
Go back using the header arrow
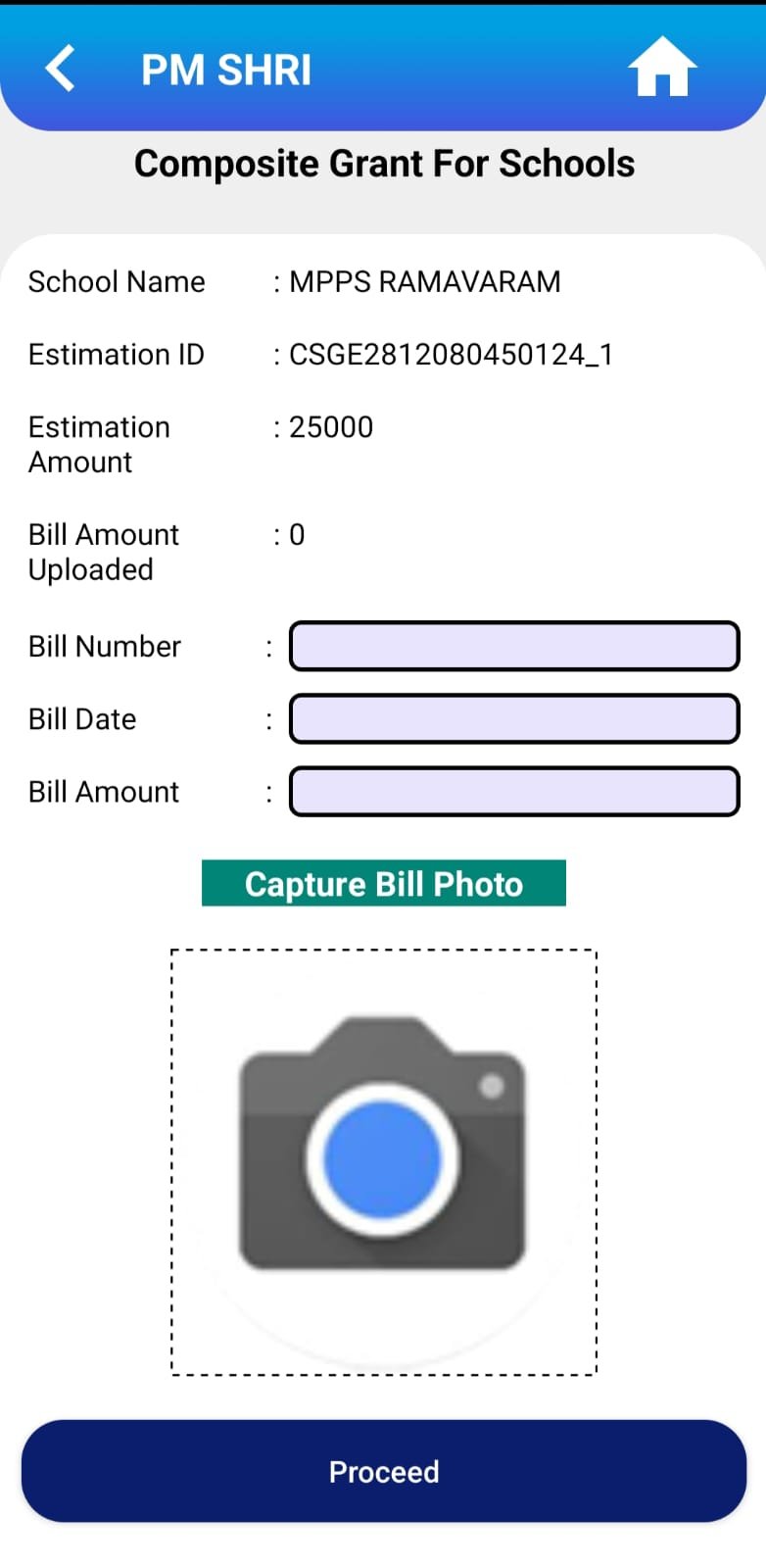click(61, 69)
